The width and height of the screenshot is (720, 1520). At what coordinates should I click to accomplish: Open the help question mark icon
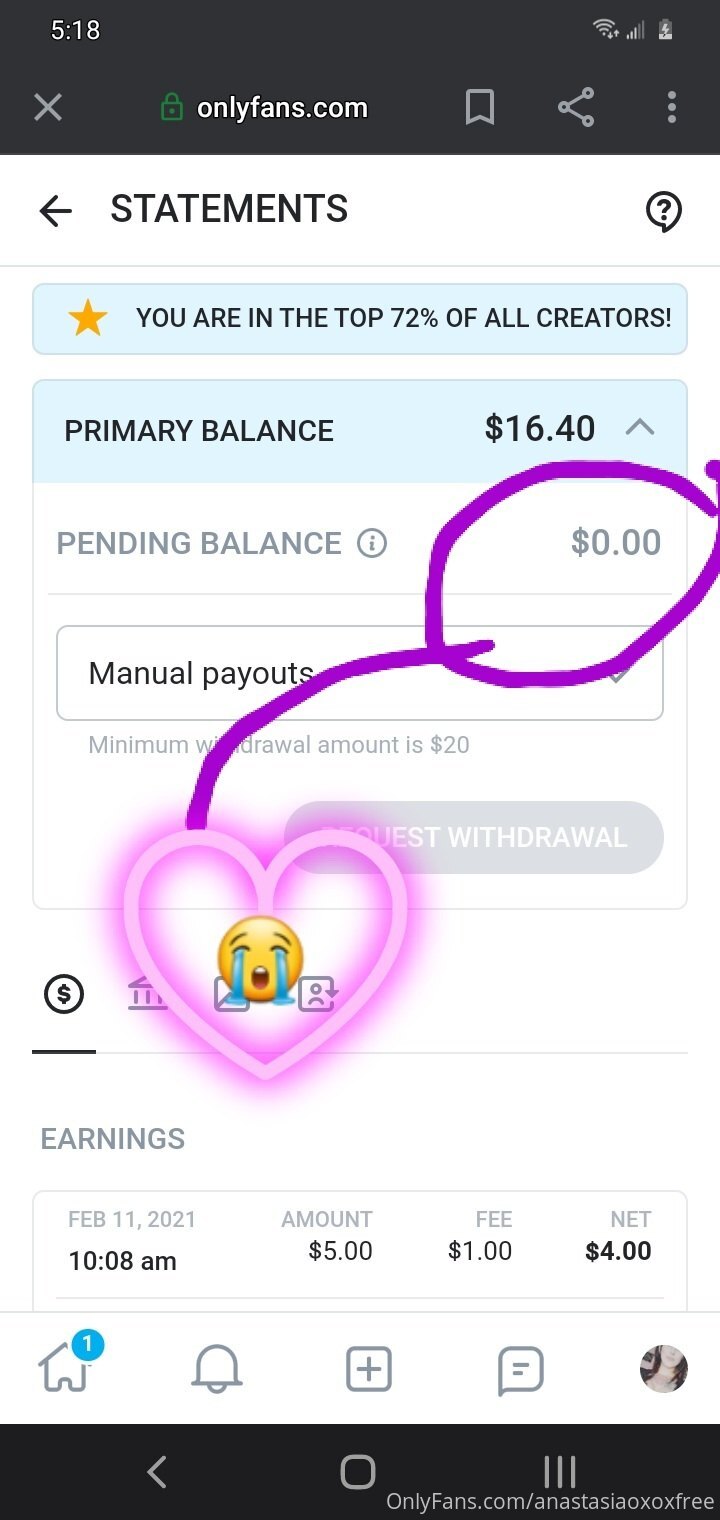(x=664, y=211)
